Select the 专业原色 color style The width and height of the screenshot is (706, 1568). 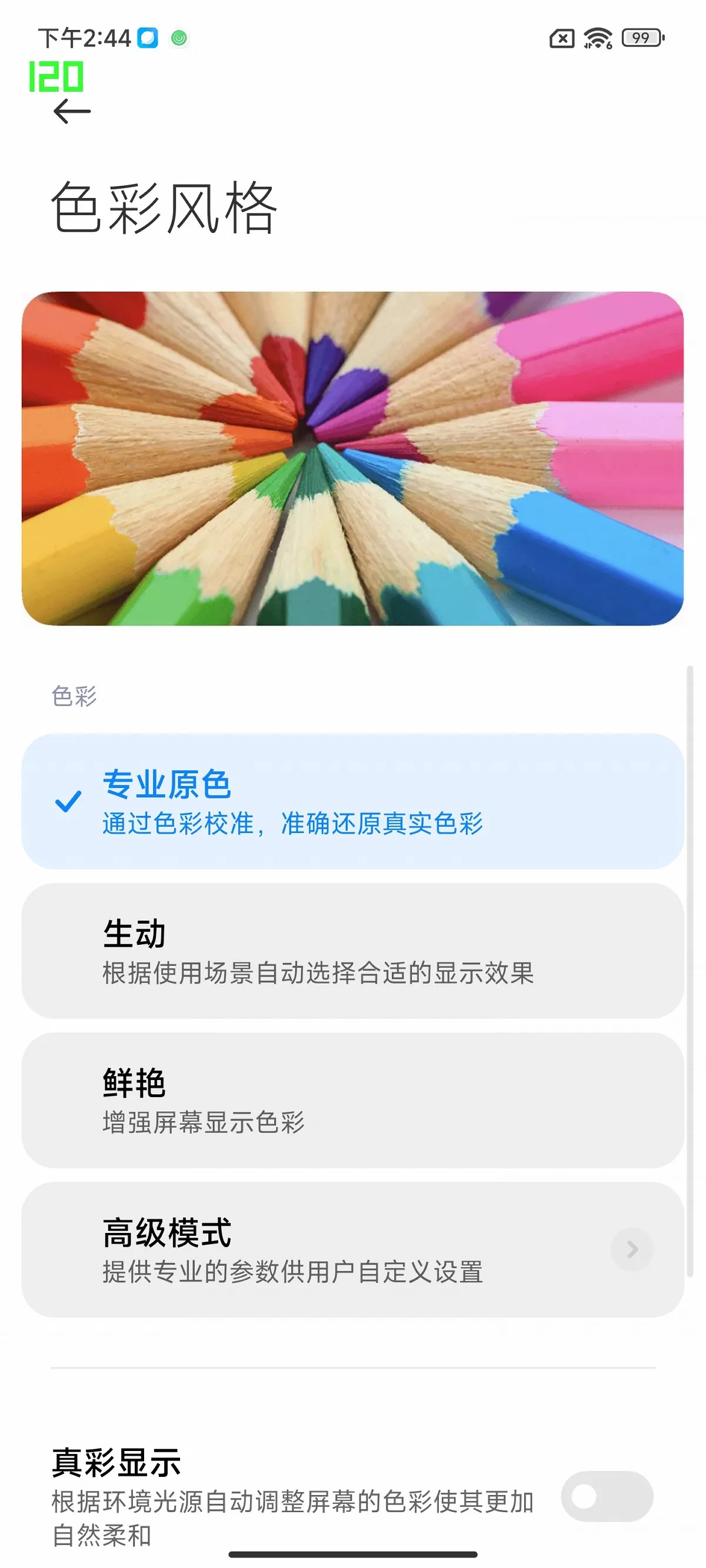coord(352,801)
